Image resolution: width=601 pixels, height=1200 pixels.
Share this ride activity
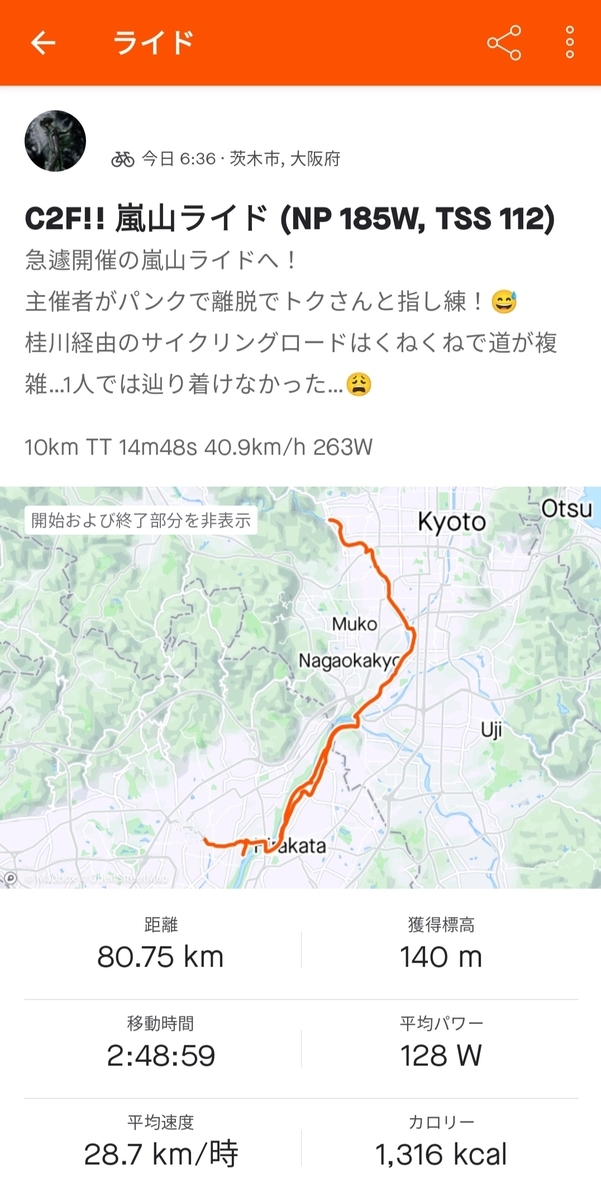click(x=504, y=43)
